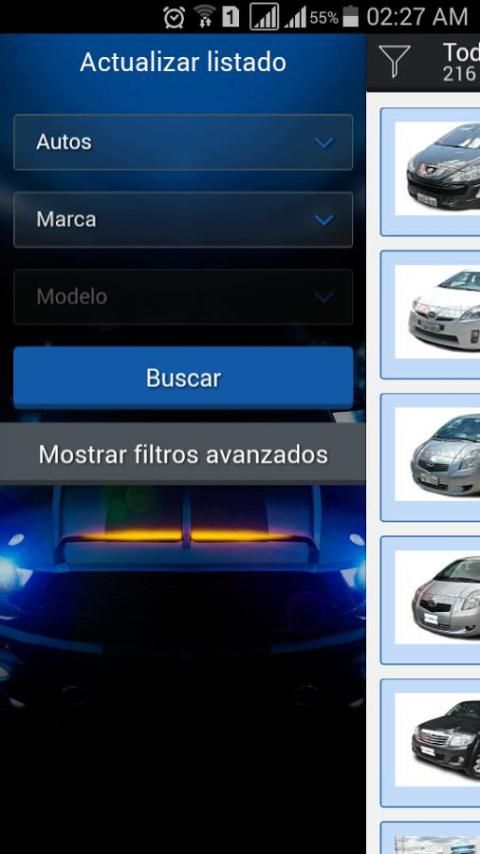Open the Autos category dropdown

[x=183, y=142]
